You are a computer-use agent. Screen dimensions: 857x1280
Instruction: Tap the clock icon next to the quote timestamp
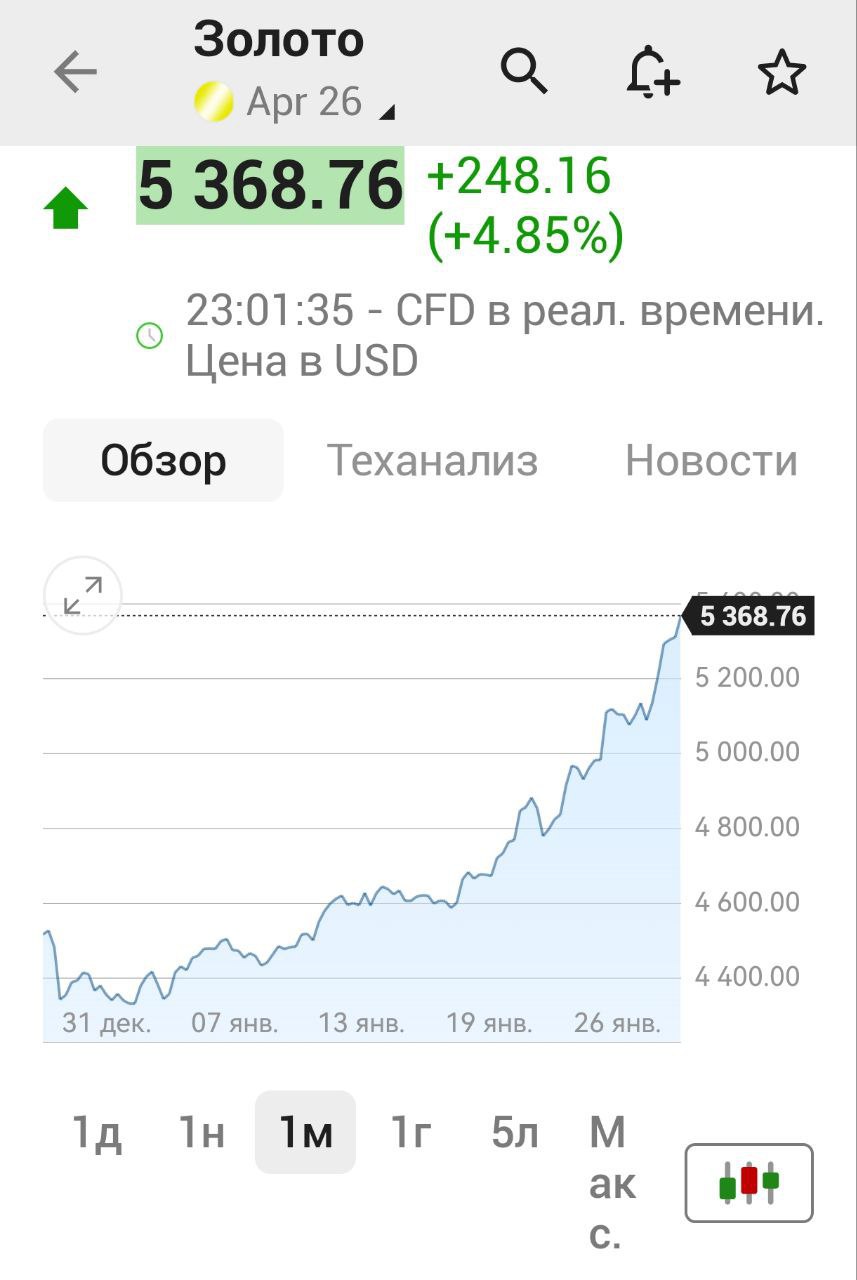[149, 336]
